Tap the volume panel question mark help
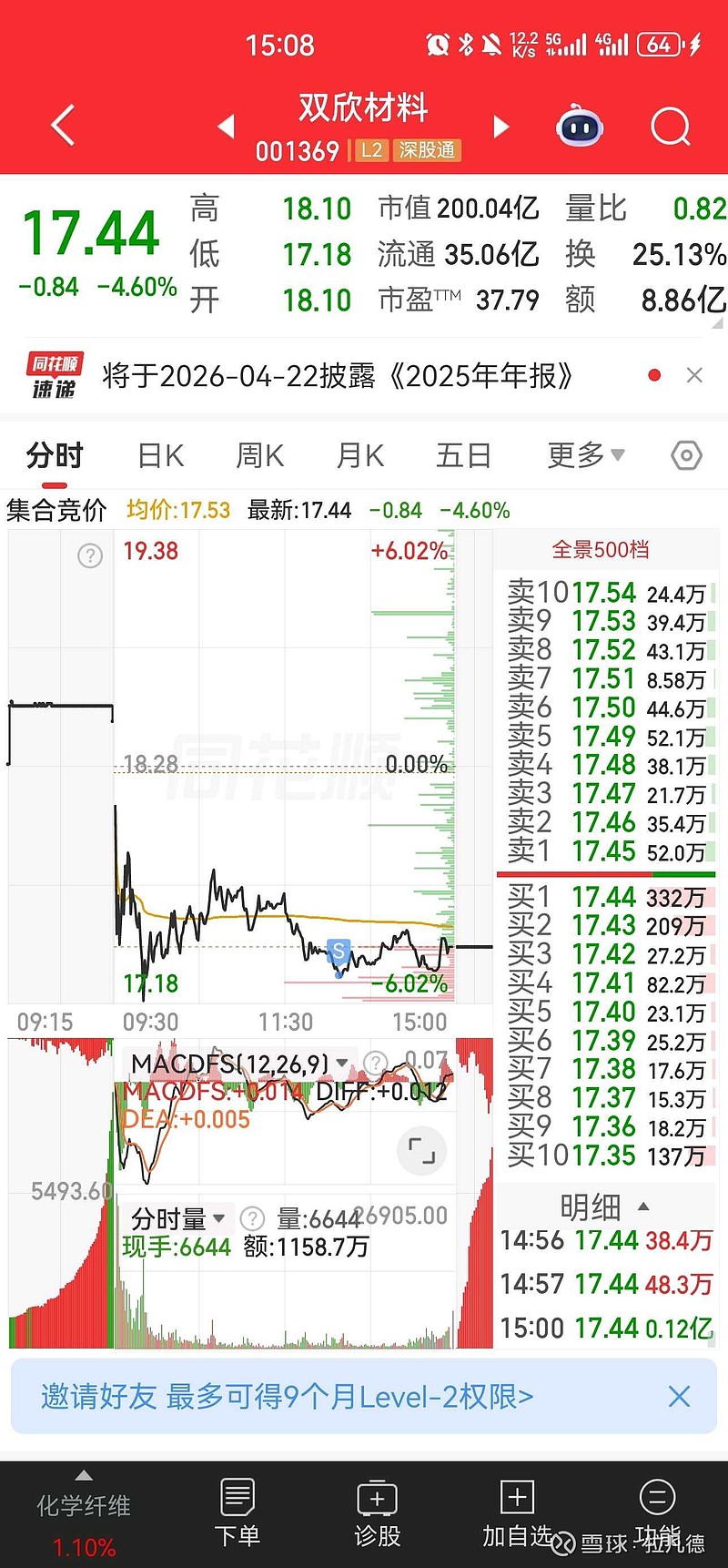Viewport: 728px width, 1568px height. (x=252, y=1218)
